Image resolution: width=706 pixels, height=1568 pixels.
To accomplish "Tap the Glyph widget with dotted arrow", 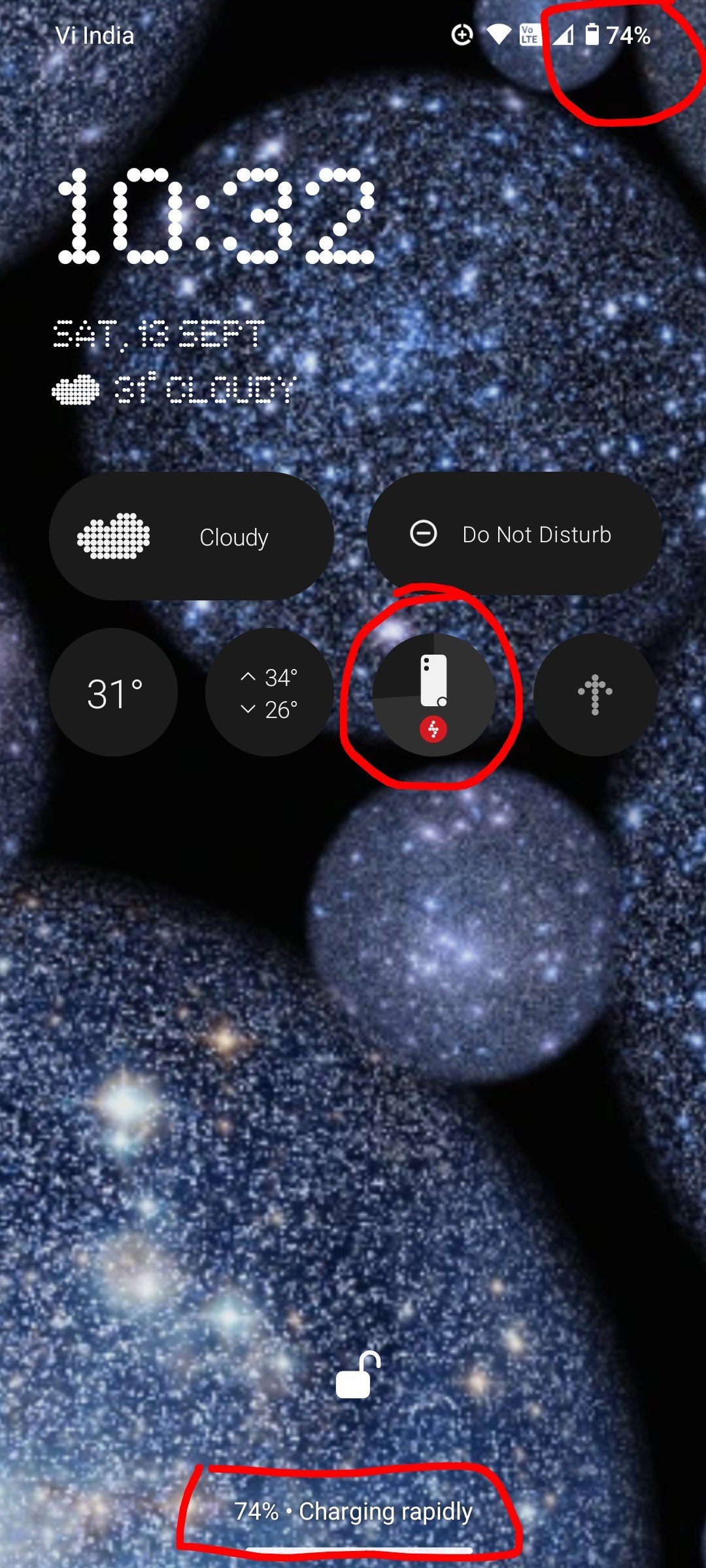I will click(594, 694).
